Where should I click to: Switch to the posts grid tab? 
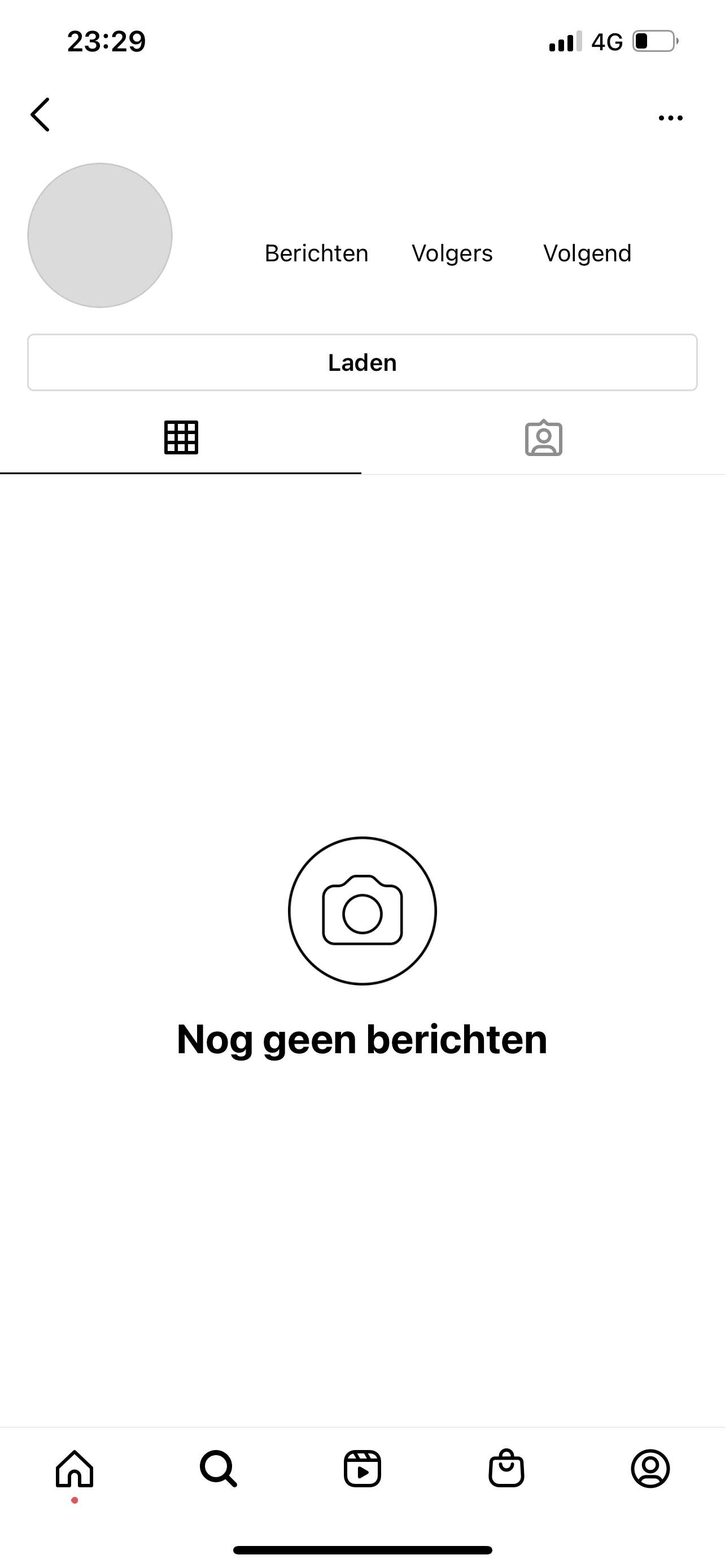click(181, 437)
